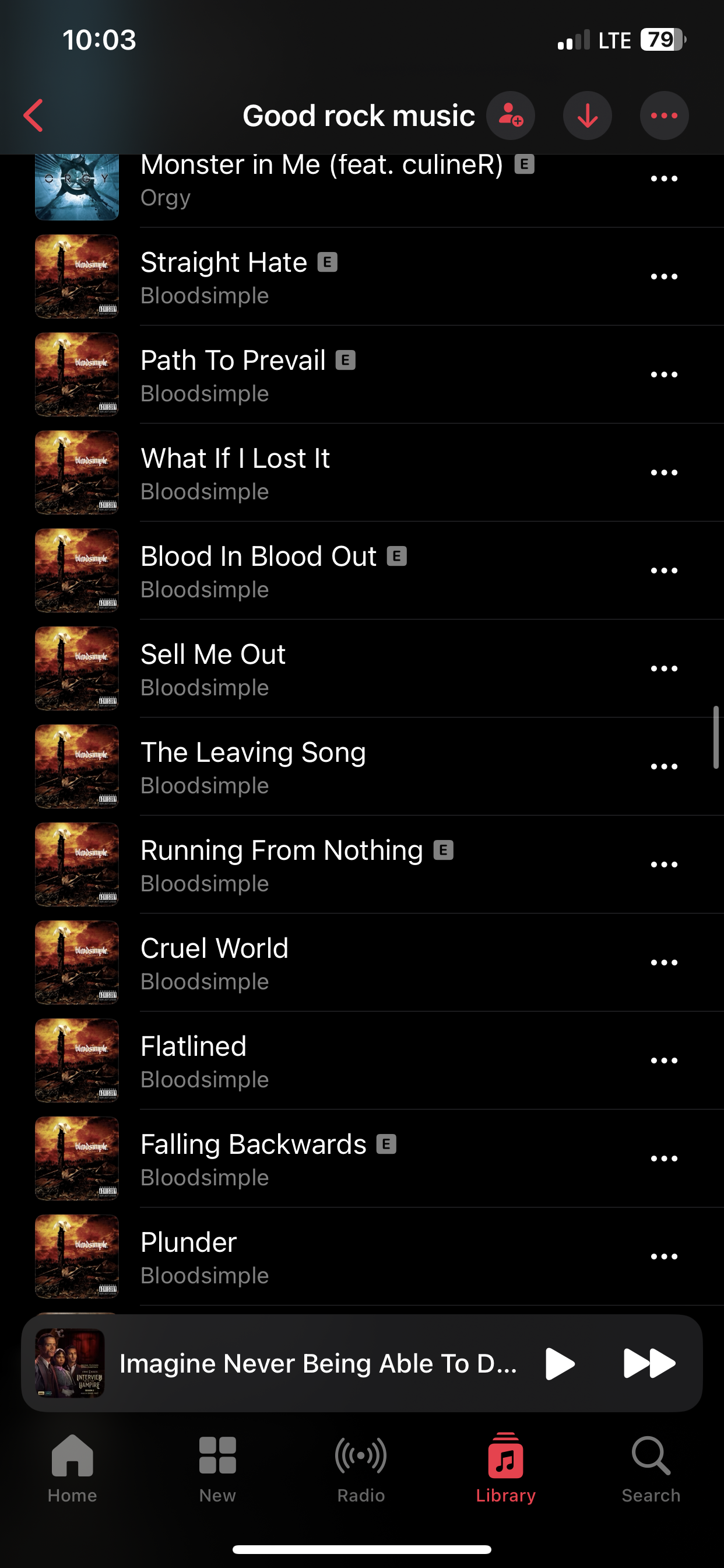The width and height of the screenshot is (724, 1568).
Task: Download the playlist with arrow icon
Action: [587, 116]
